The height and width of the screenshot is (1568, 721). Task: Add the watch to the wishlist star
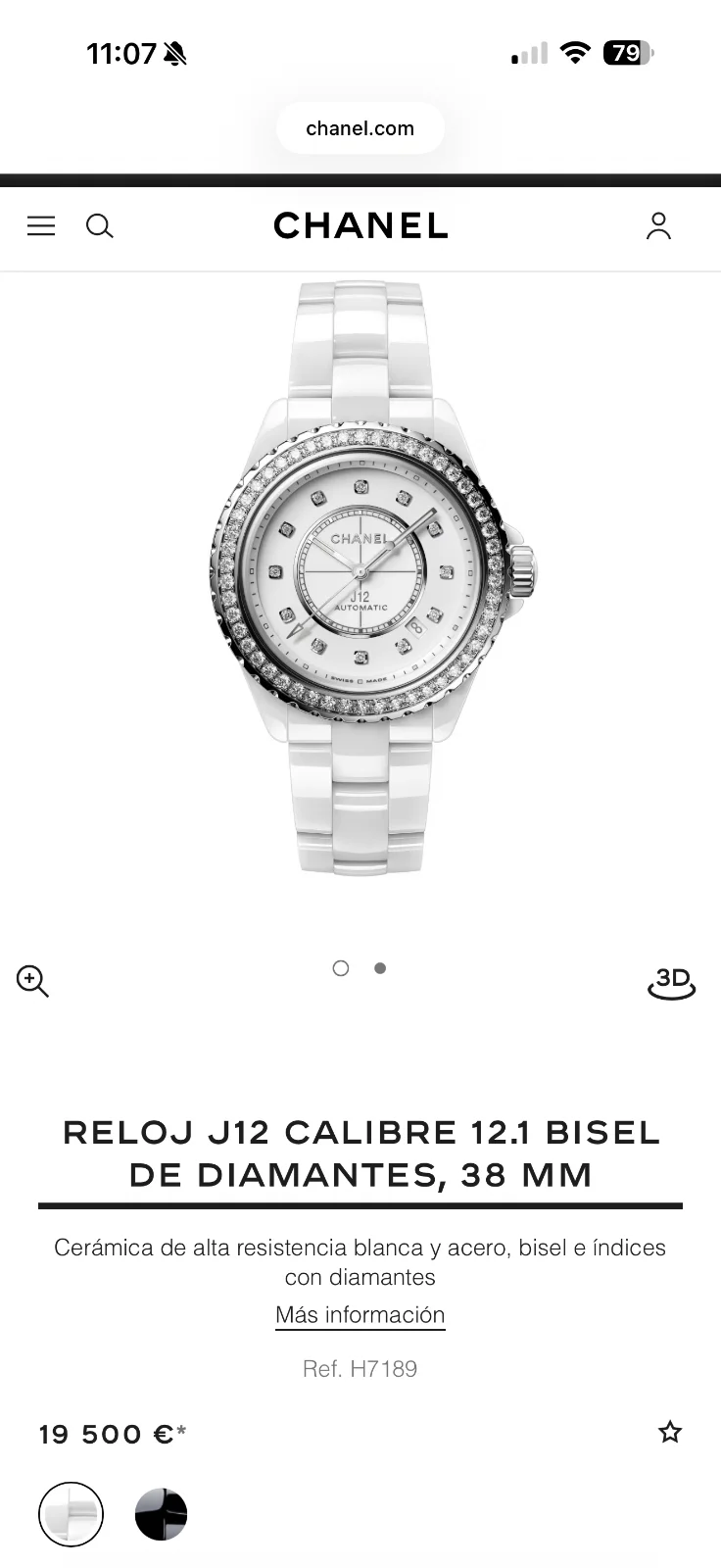pyautogui.click(x=670, y=1433)
